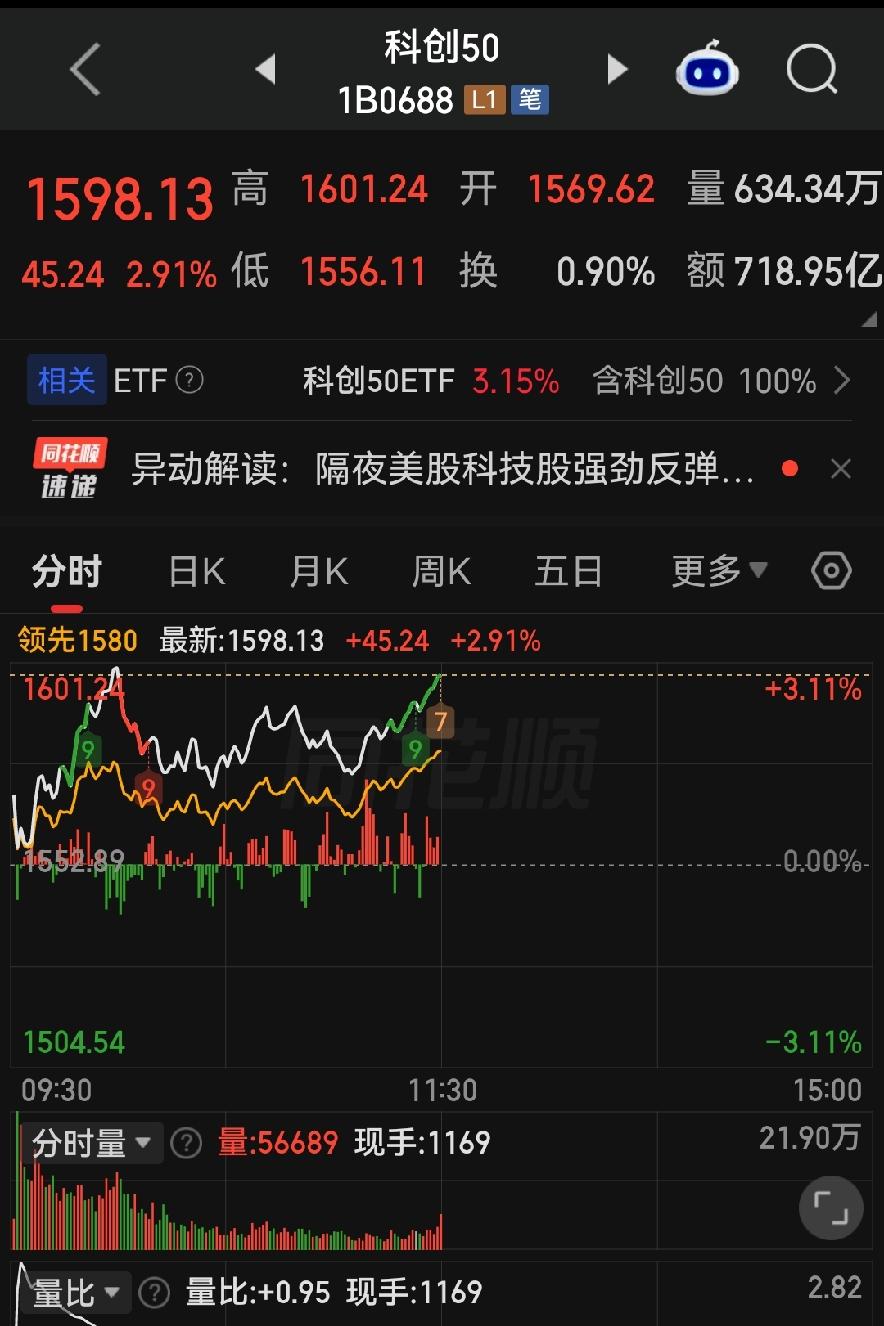
Task: Expand the 更多 chart period dropdown
Action: click(719, 571)
